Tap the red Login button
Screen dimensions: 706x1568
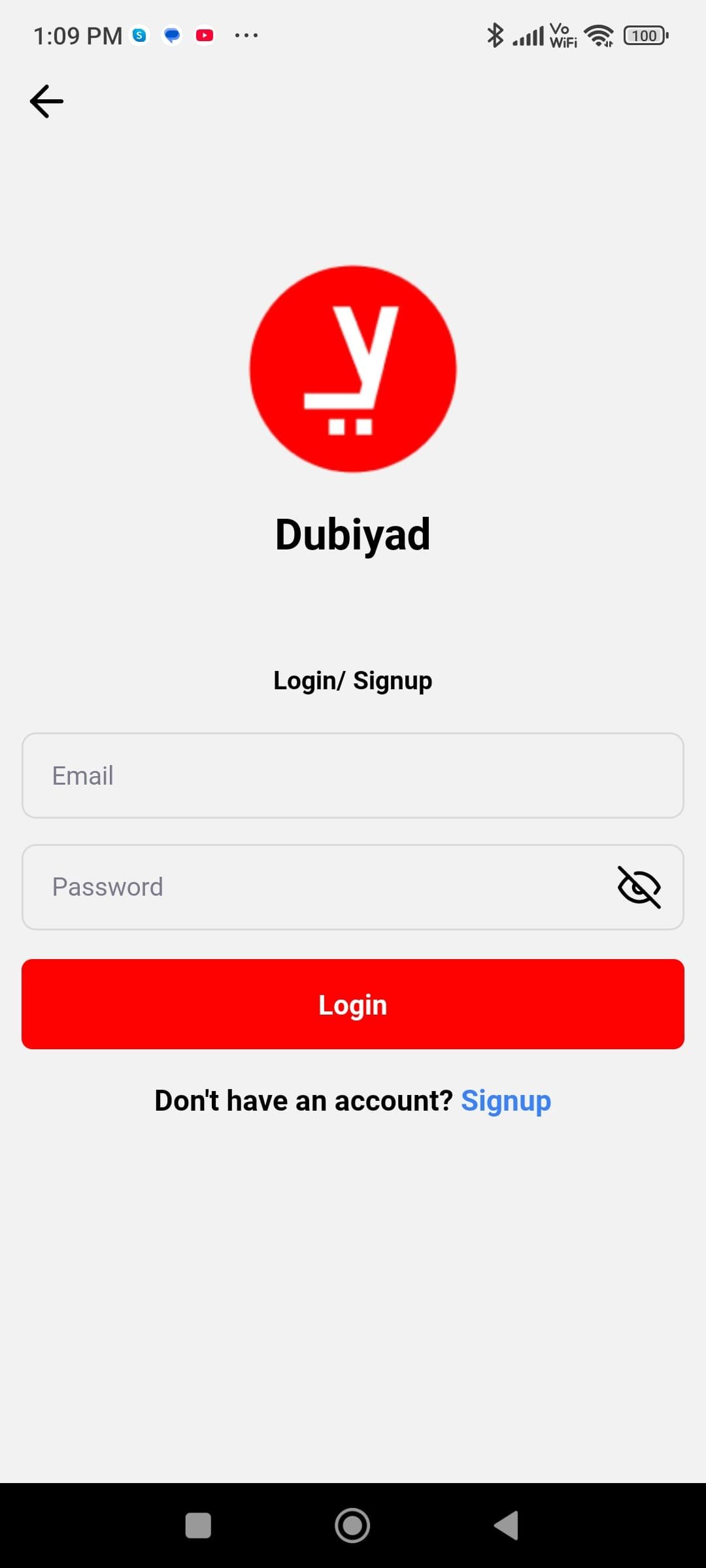353,1004
